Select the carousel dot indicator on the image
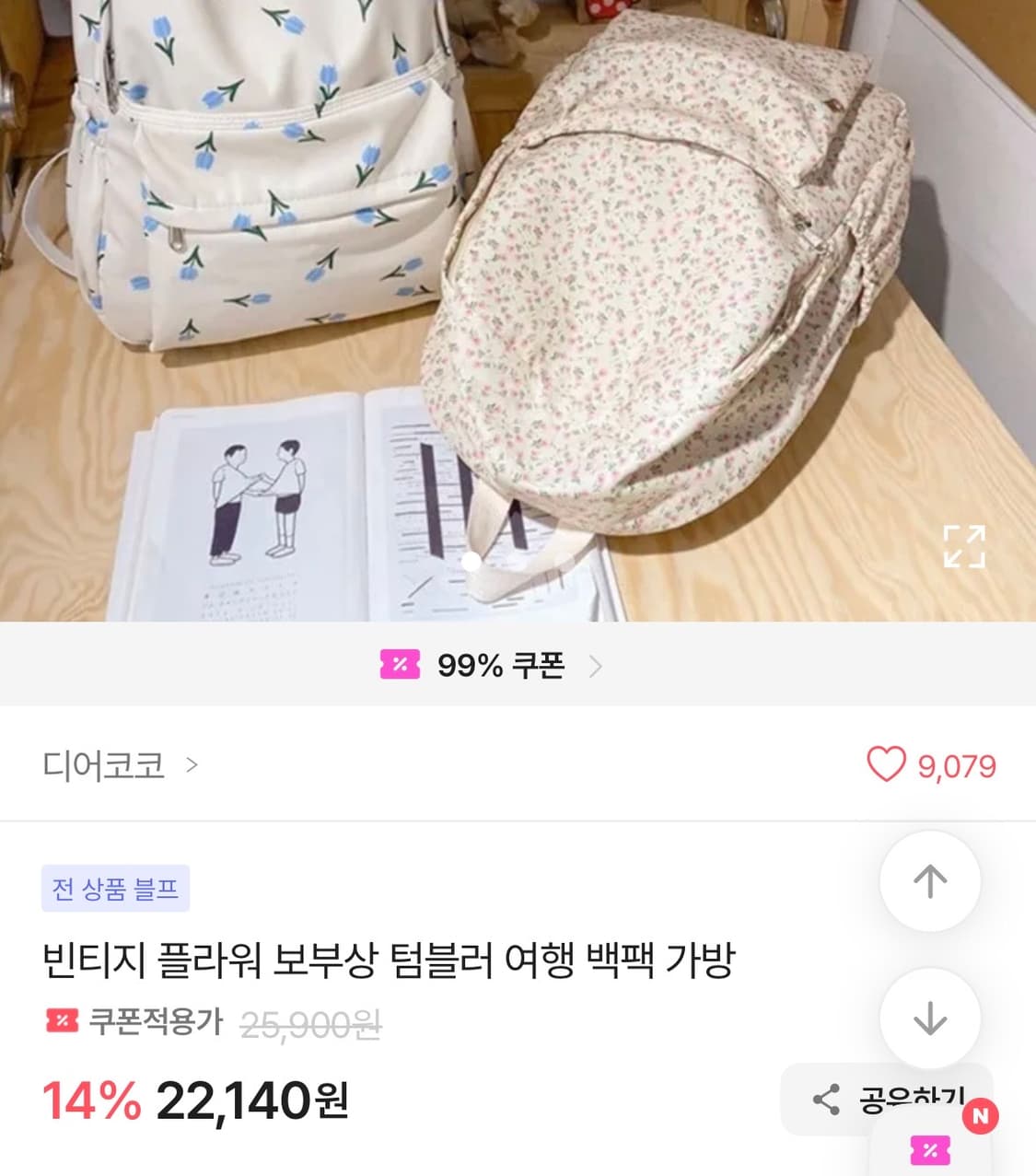The image size is (1036, 1176). click(472, 562)
